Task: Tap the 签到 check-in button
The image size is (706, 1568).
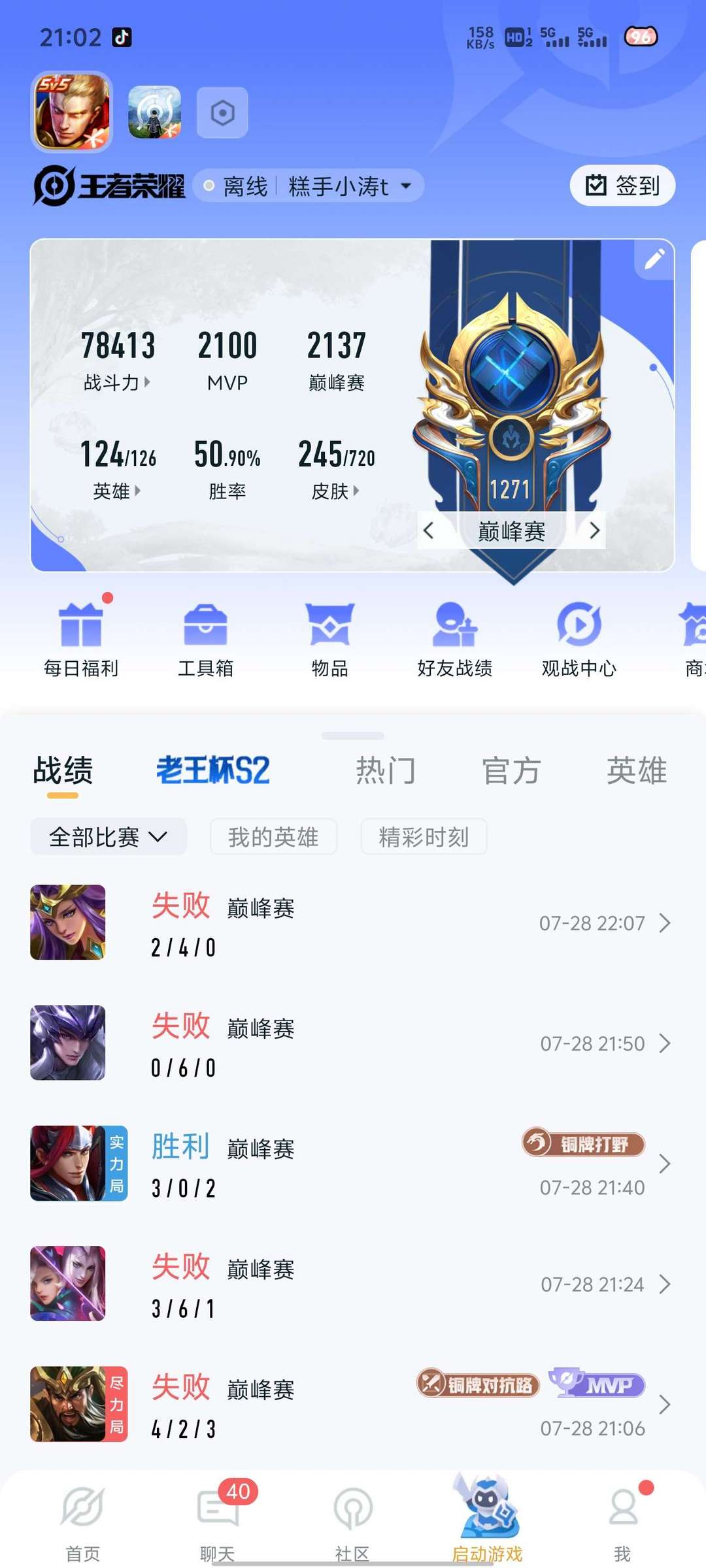Action: 622,186
